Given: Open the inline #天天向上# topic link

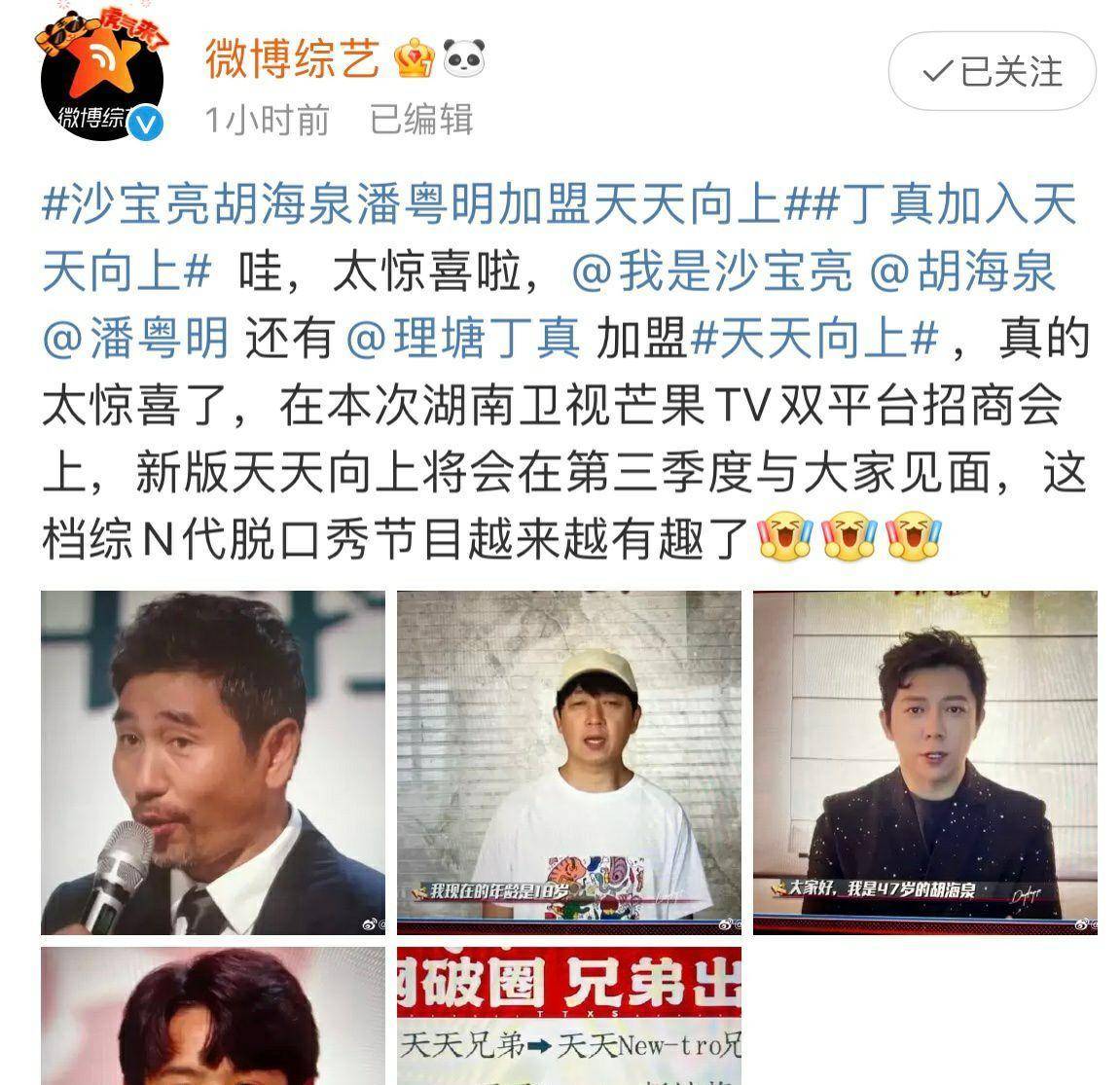Looking at the screenshot, I should tap(813, 339).
